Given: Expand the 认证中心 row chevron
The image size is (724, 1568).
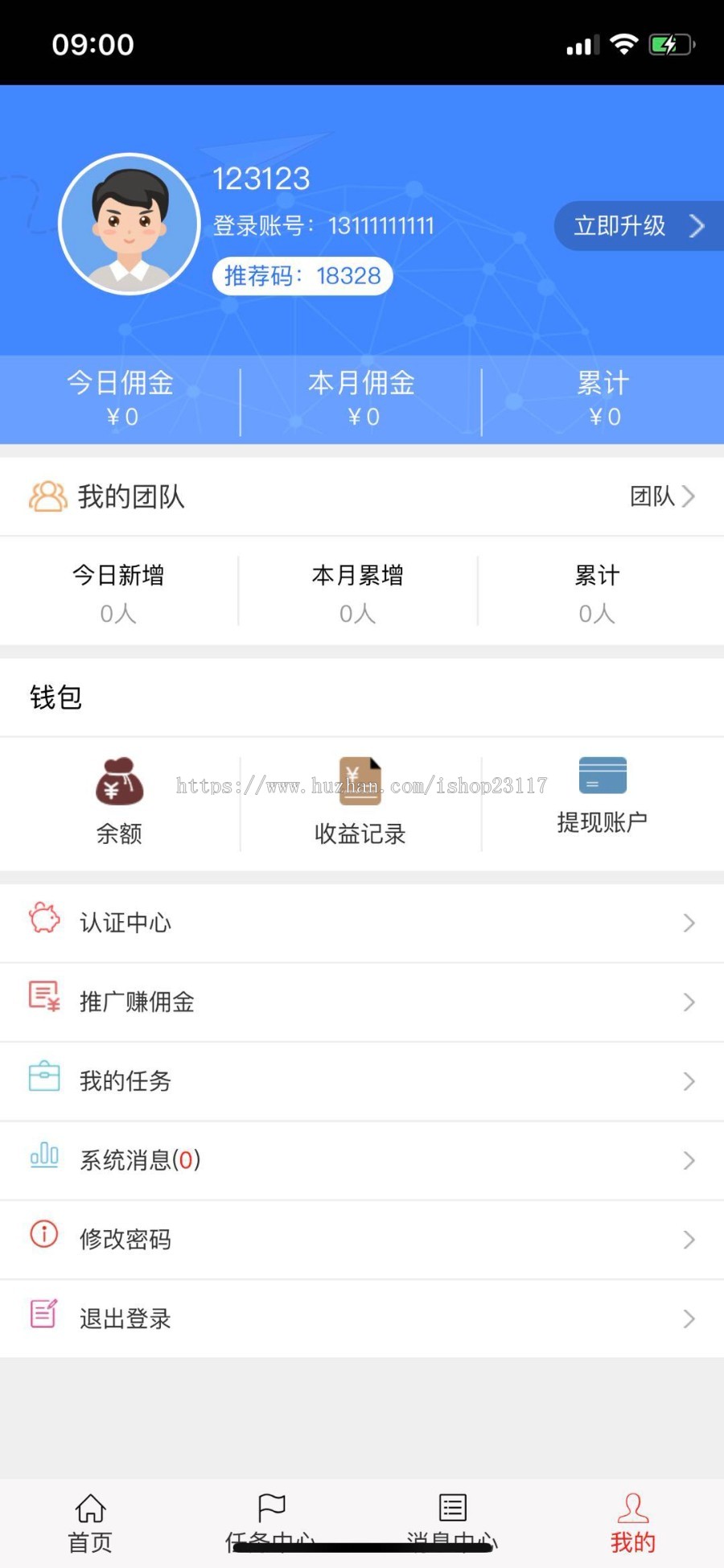Looking at the screenshot, I should point(688,923).
